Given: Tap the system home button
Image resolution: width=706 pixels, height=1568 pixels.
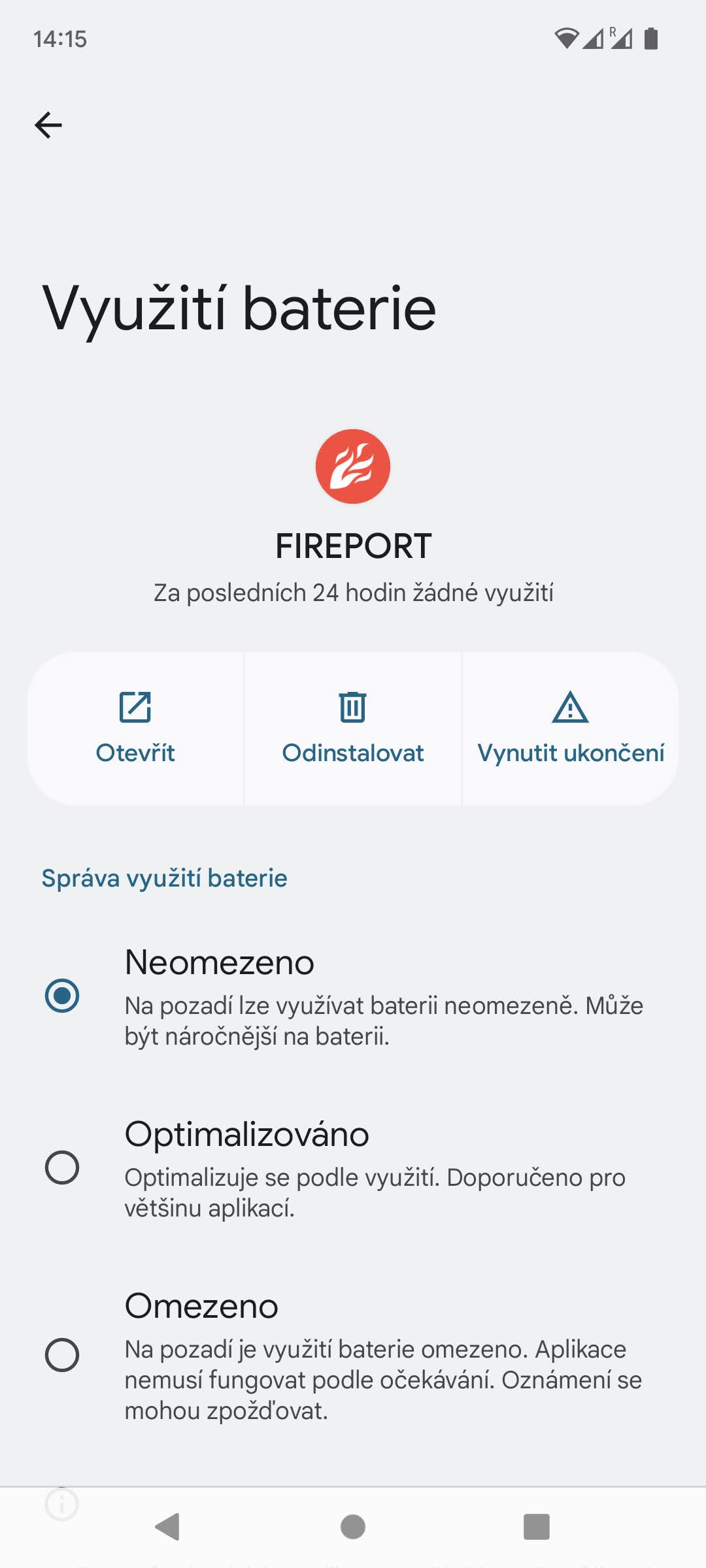Looking at the screenshot, I should pos(353,1527).
